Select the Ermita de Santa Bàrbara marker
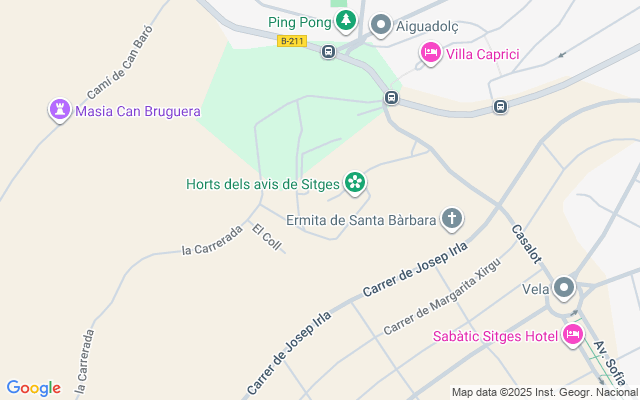The width and height of the screenshot is (640, 400). pos(452,219)
